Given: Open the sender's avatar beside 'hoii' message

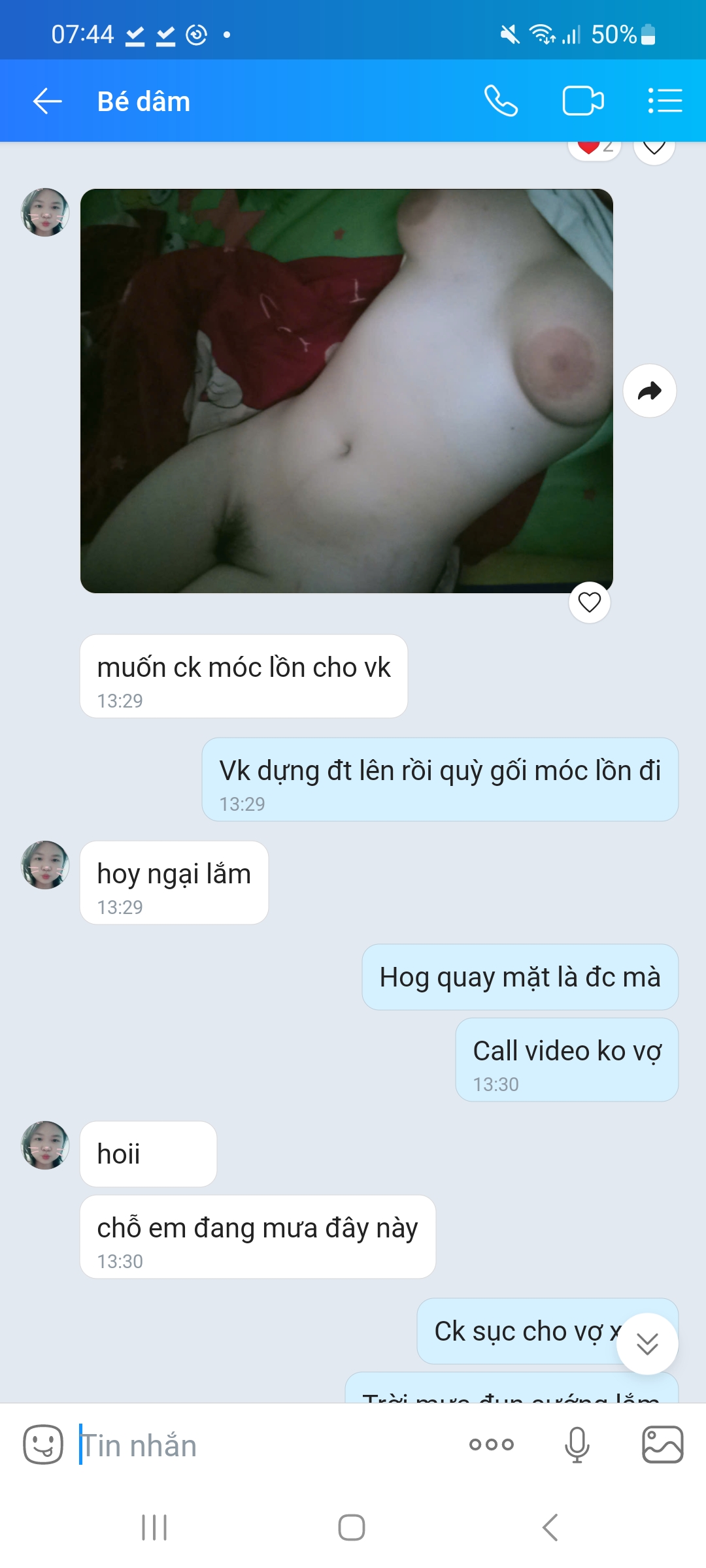Looking at the screenshot, I should [45, 1145].
